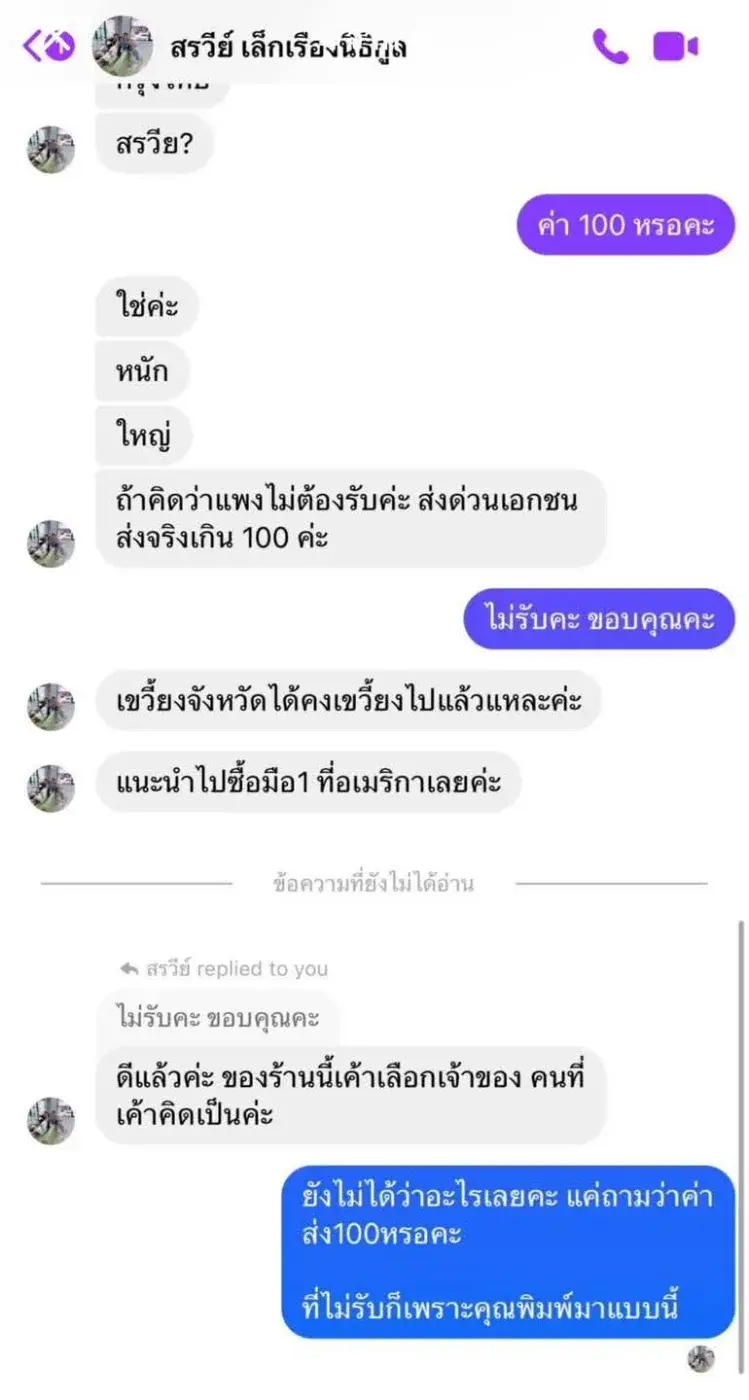Open the quoted reply ไม่รับคะ ขอบคุณคะ
Screen dimensions: 749x1400
pos(218,1019)
